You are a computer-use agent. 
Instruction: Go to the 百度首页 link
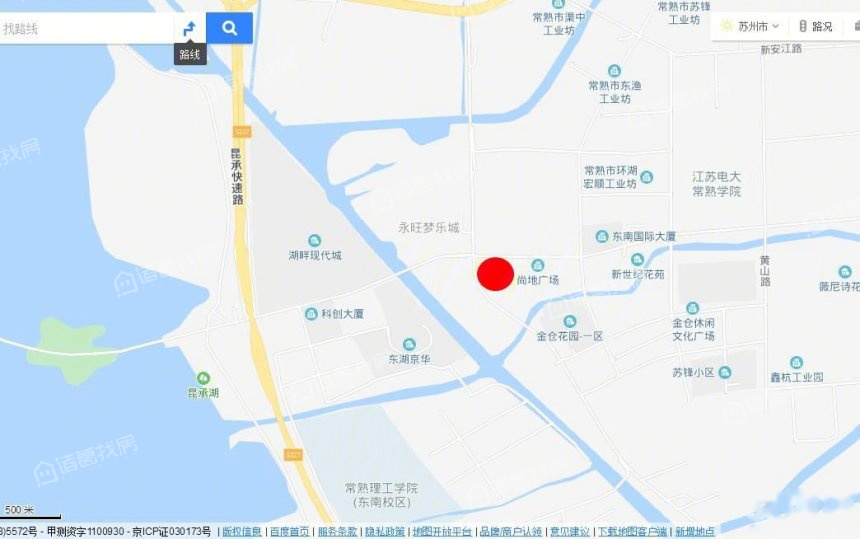pyautogui.click(x=289, y=532)
